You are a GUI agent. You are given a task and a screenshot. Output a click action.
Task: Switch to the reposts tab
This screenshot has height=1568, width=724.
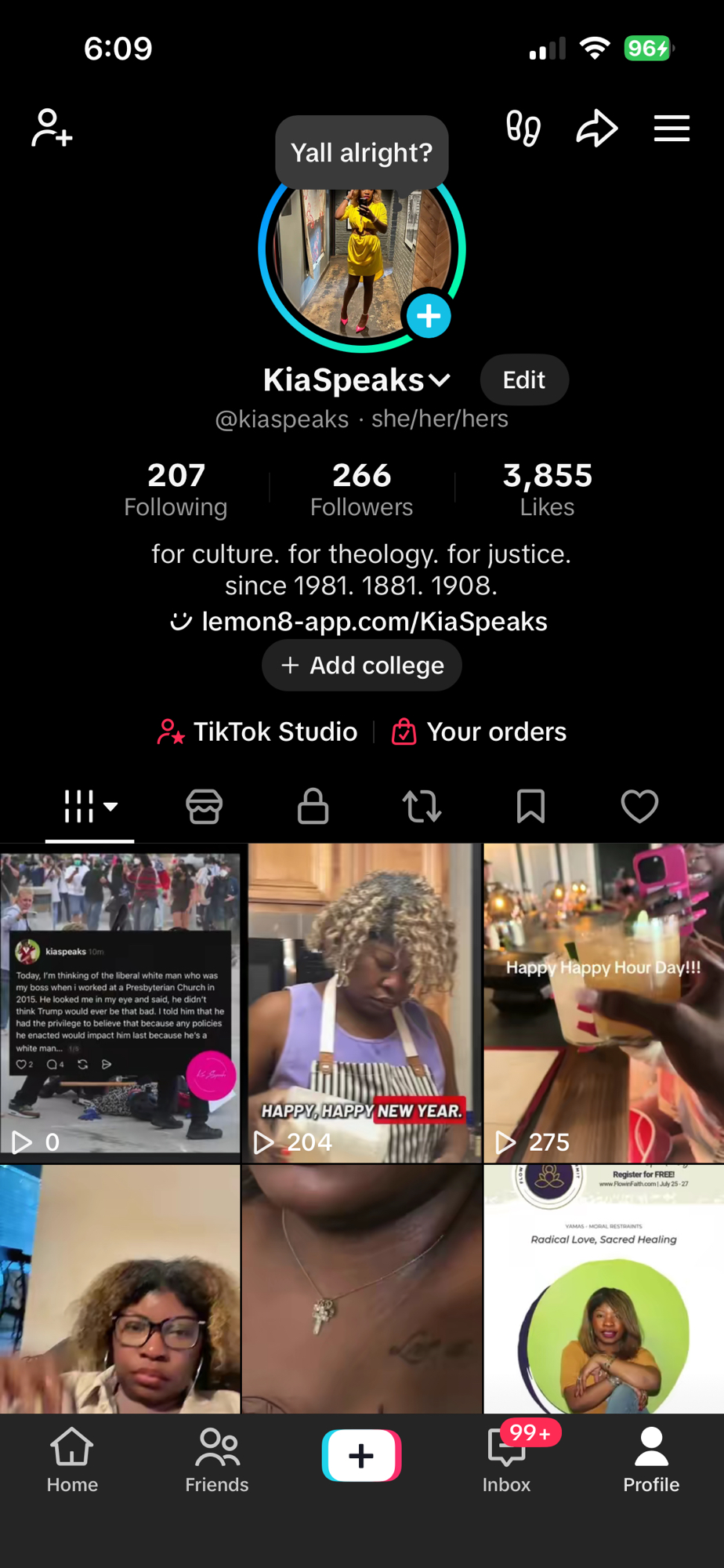click(422, 806)
